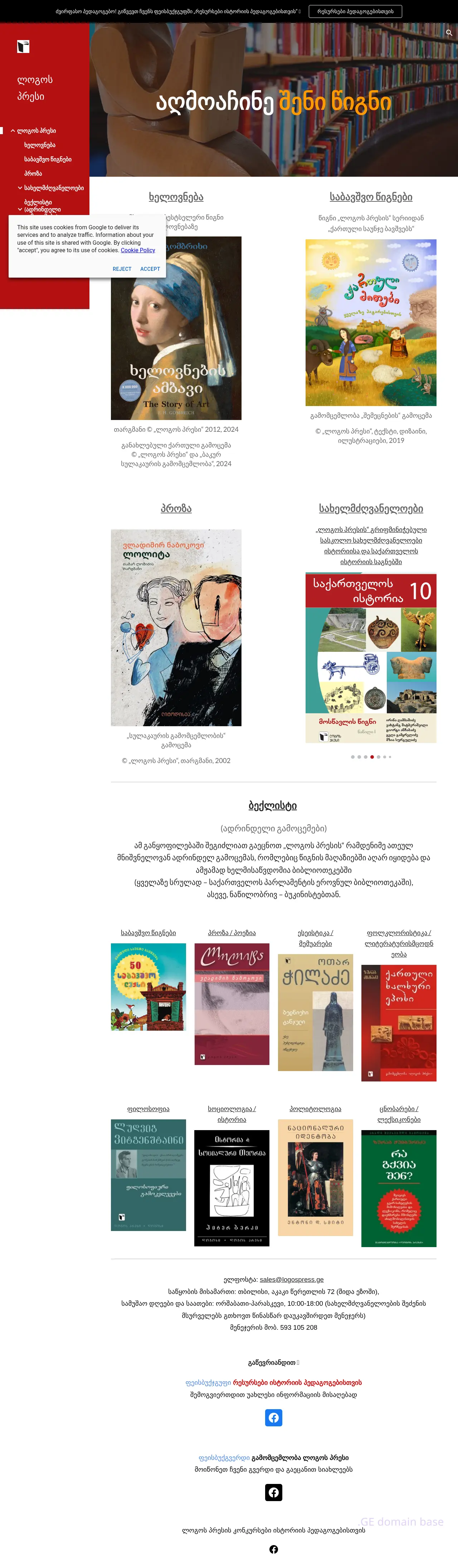
Task: Open the ლოლიტა book cover
Action: pos(176,627)
